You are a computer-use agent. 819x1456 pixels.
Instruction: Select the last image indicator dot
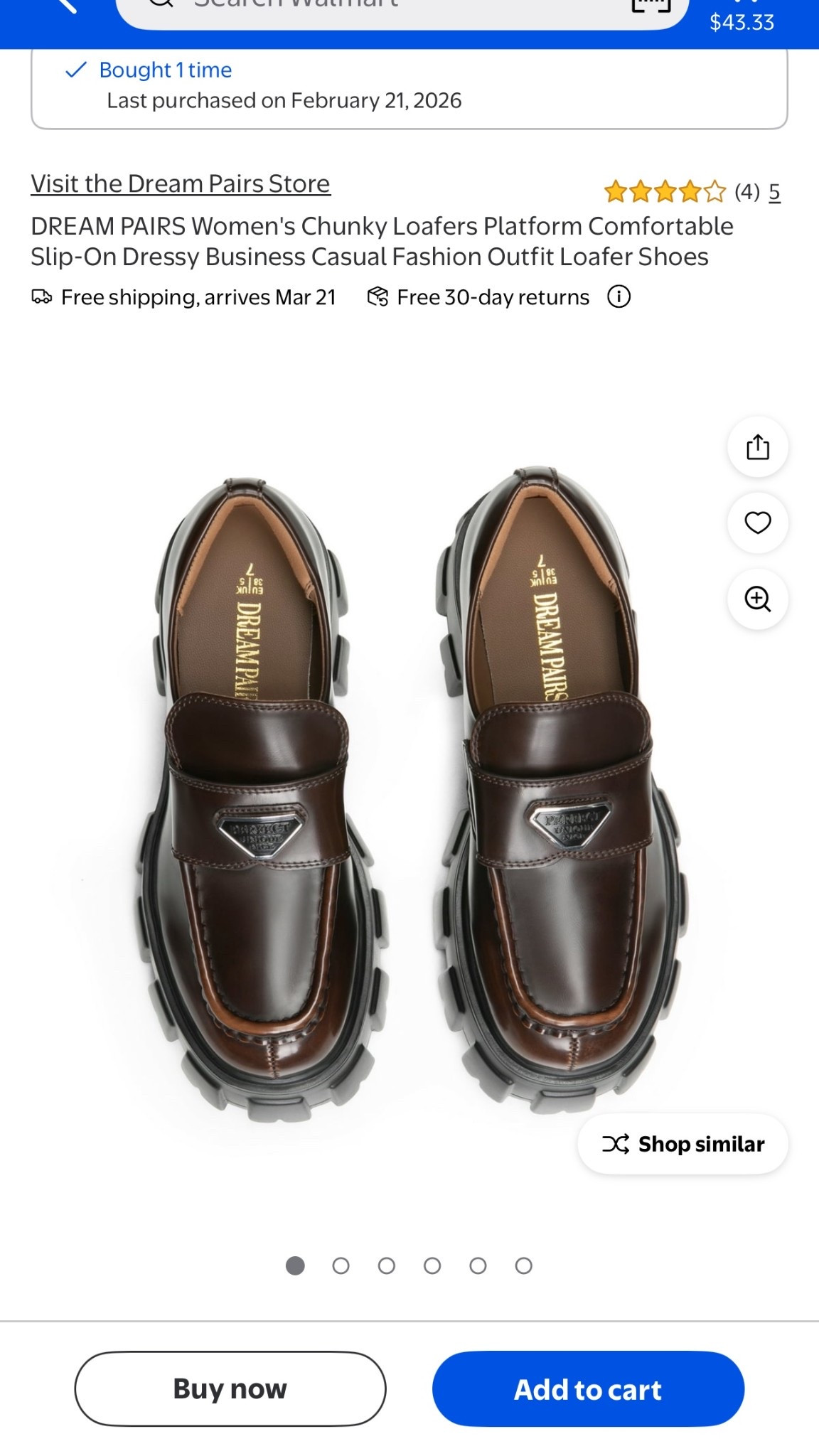(x=524, y=1265)
